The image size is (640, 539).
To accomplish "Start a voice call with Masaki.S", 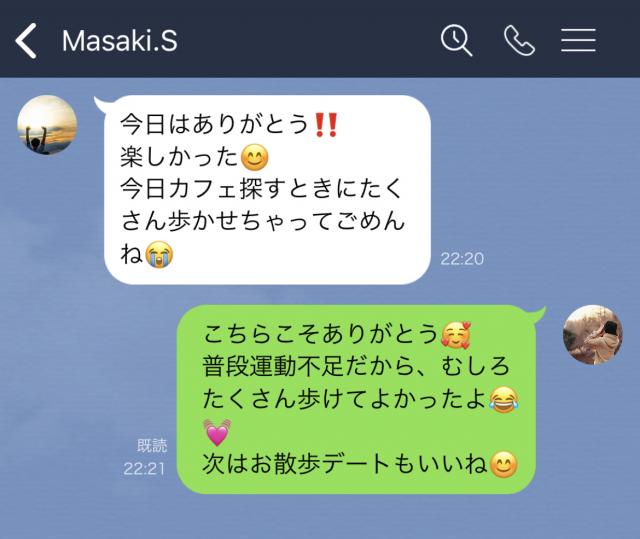I will point(518,40).
